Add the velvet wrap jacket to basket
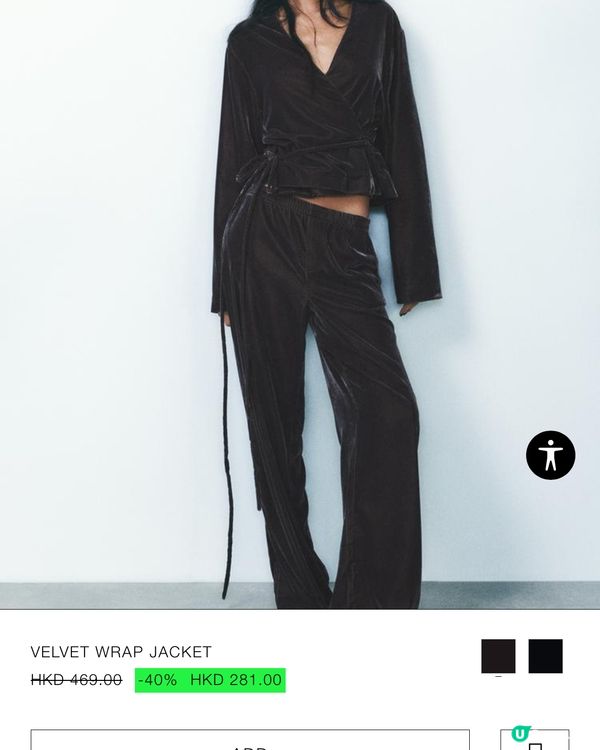The height and width of the screenshot is (750, 600). 249,741
